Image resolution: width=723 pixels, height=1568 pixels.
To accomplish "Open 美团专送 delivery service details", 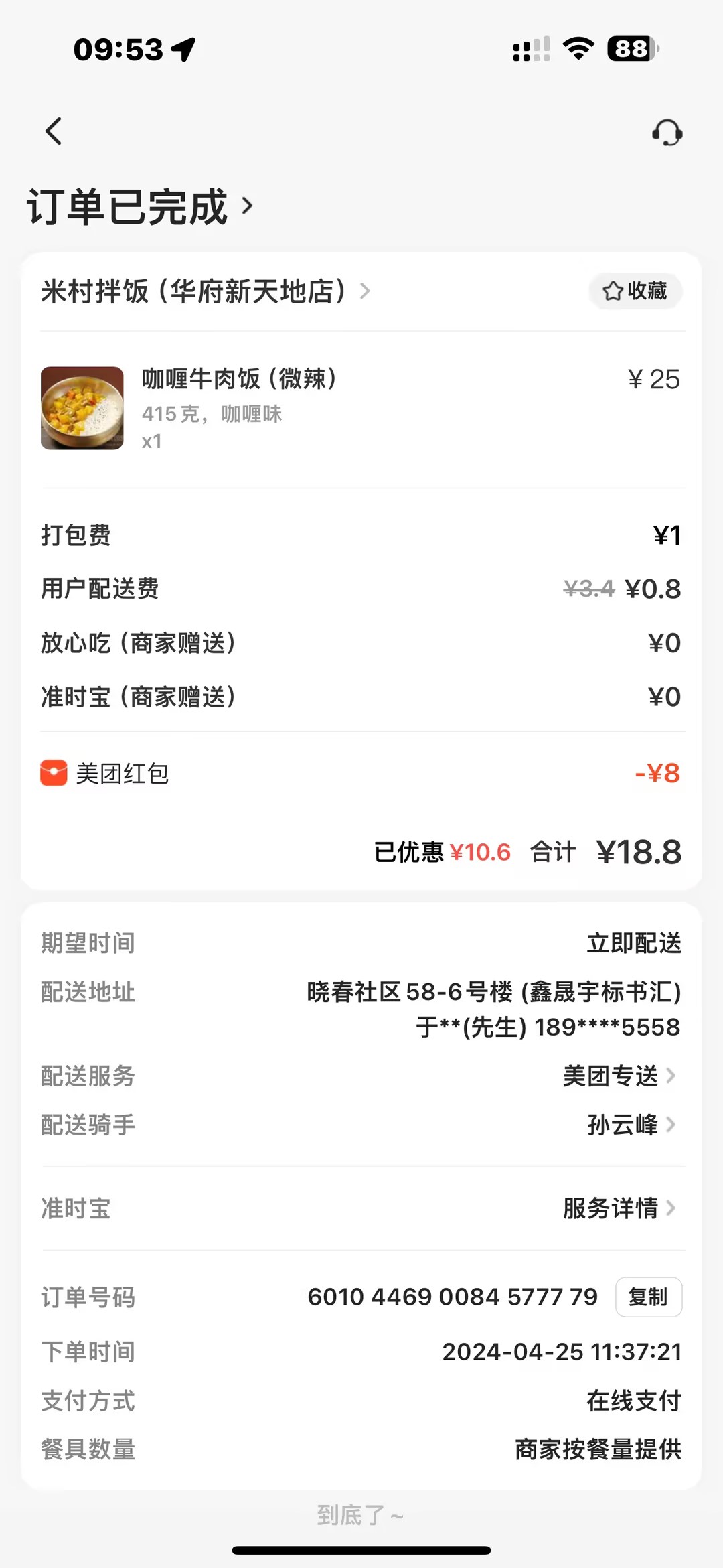I will point(619,1076).
